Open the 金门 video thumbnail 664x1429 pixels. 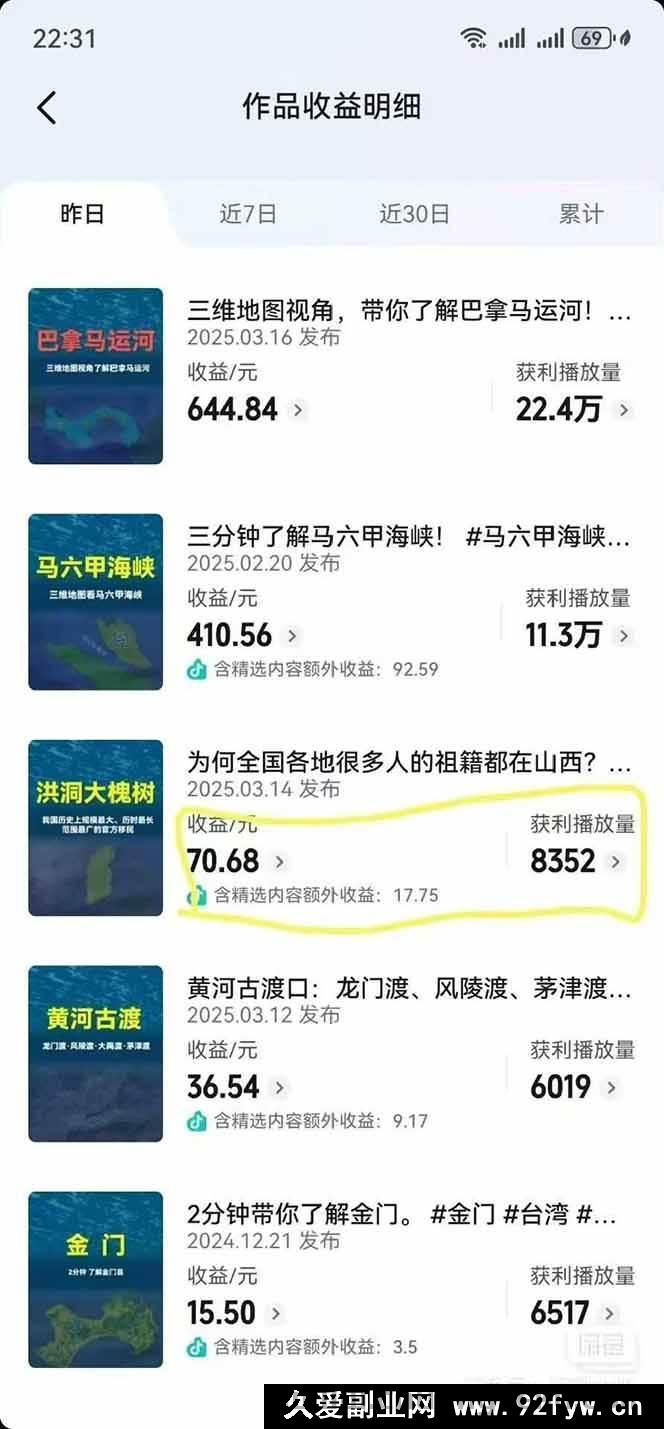point(96,1280)
